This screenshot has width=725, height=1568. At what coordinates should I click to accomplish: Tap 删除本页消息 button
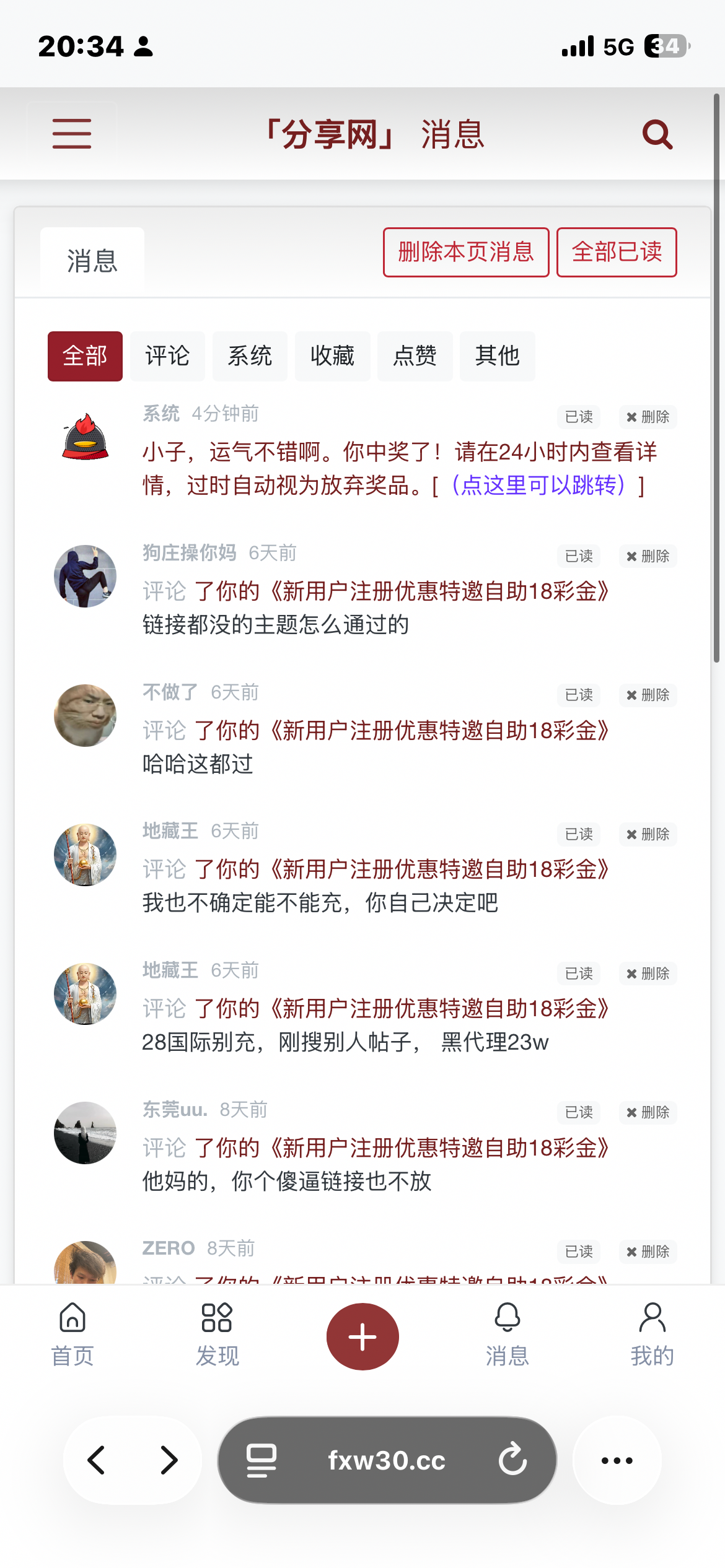[x=466, y=252]
